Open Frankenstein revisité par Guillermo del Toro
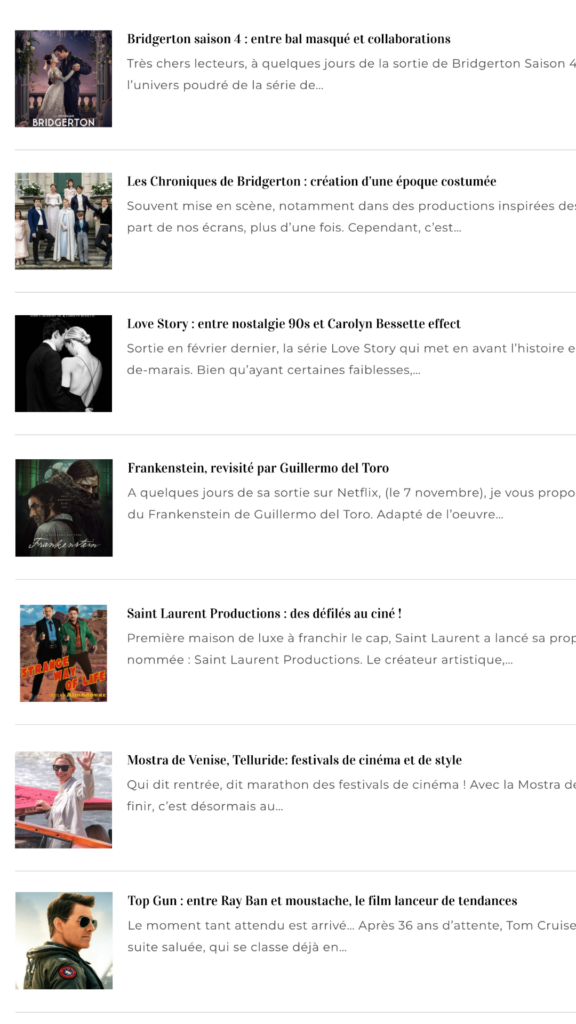Image resolution: width=576 pixels, height=1024 pixels. point(258,468)
